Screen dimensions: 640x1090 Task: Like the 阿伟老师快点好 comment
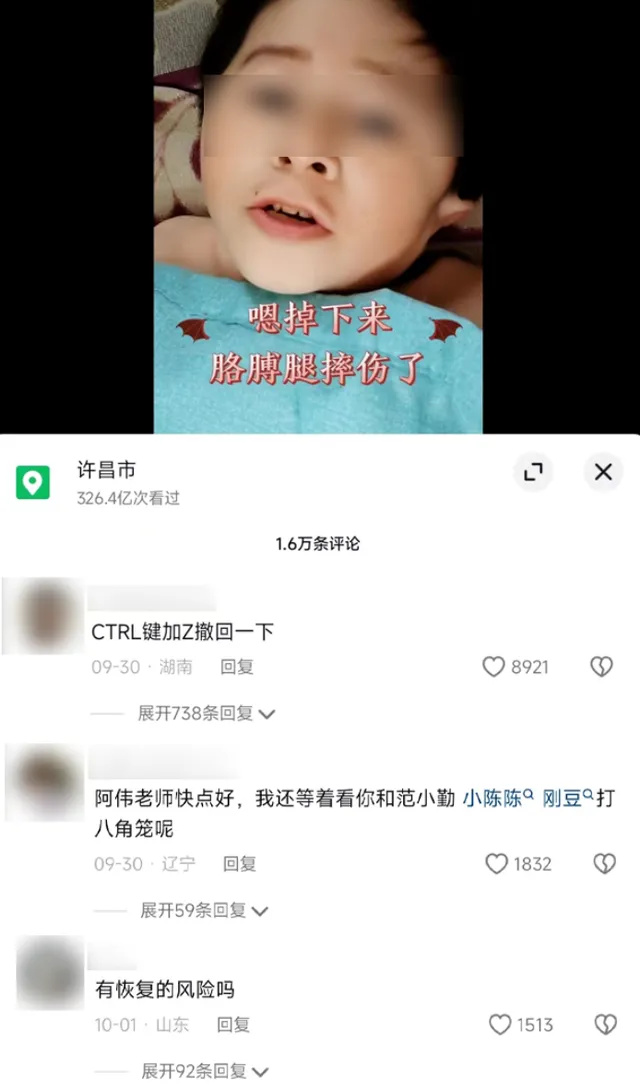pos(497,864)
